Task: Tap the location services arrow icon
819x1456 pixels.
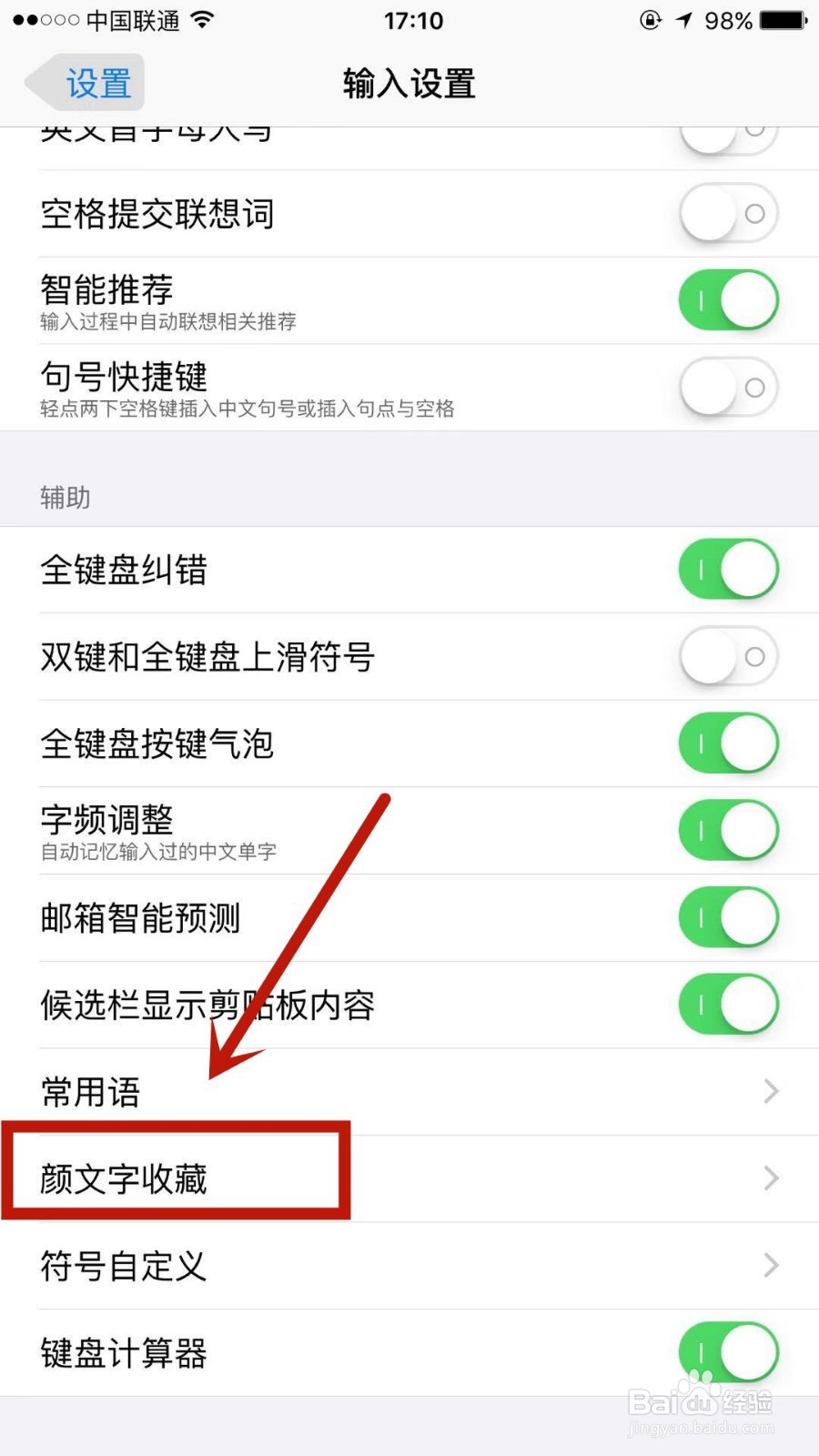Action: pyautogui.click(x=684, y=18)
